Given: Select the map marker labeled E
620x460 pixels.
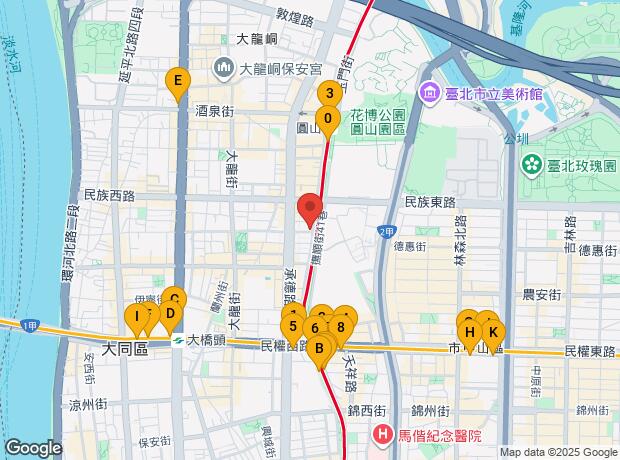Looking at the screenshot, I should tap(177, 81).
